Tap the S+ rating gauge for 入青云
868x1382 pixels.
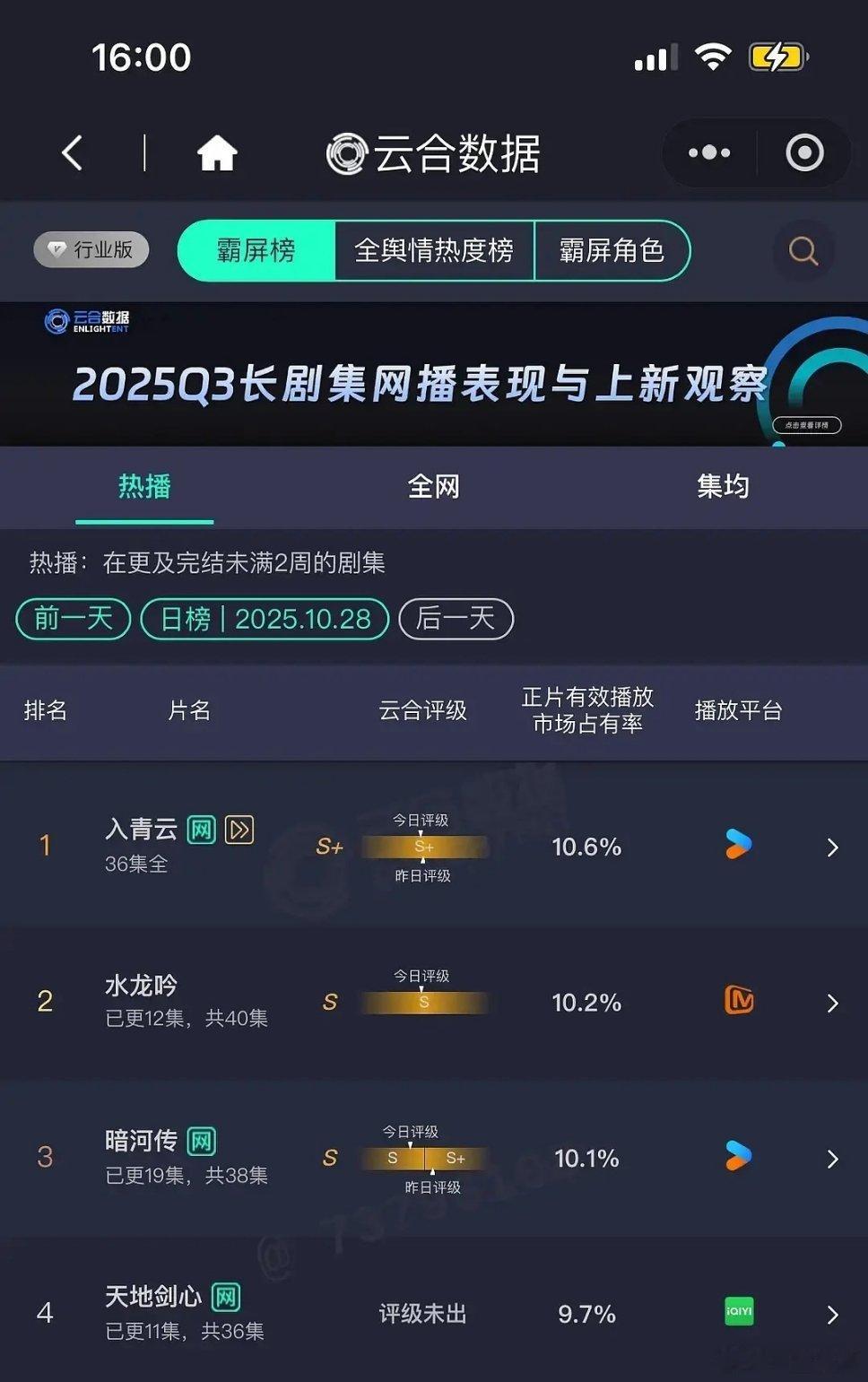pyautogui.click(x=423, y=847)
